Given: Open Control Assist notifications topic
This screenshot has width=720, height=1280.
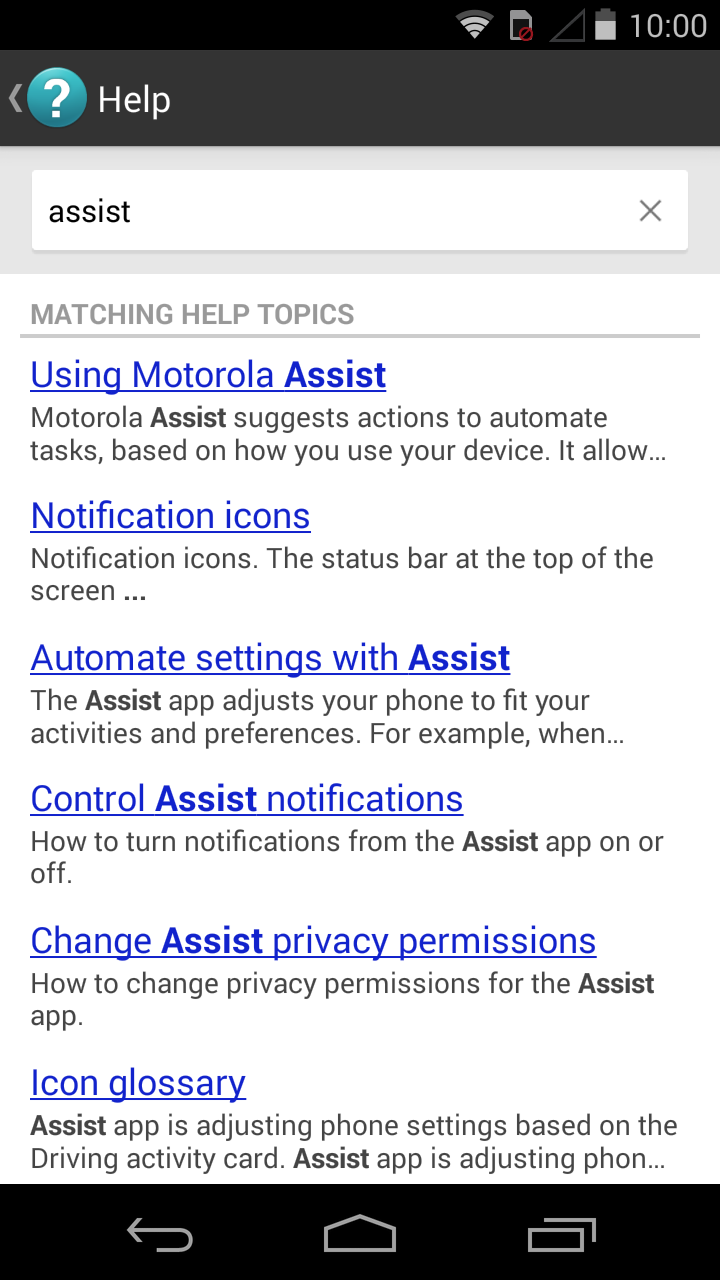Looking at the screenshot, I should (x=246, y=798).
